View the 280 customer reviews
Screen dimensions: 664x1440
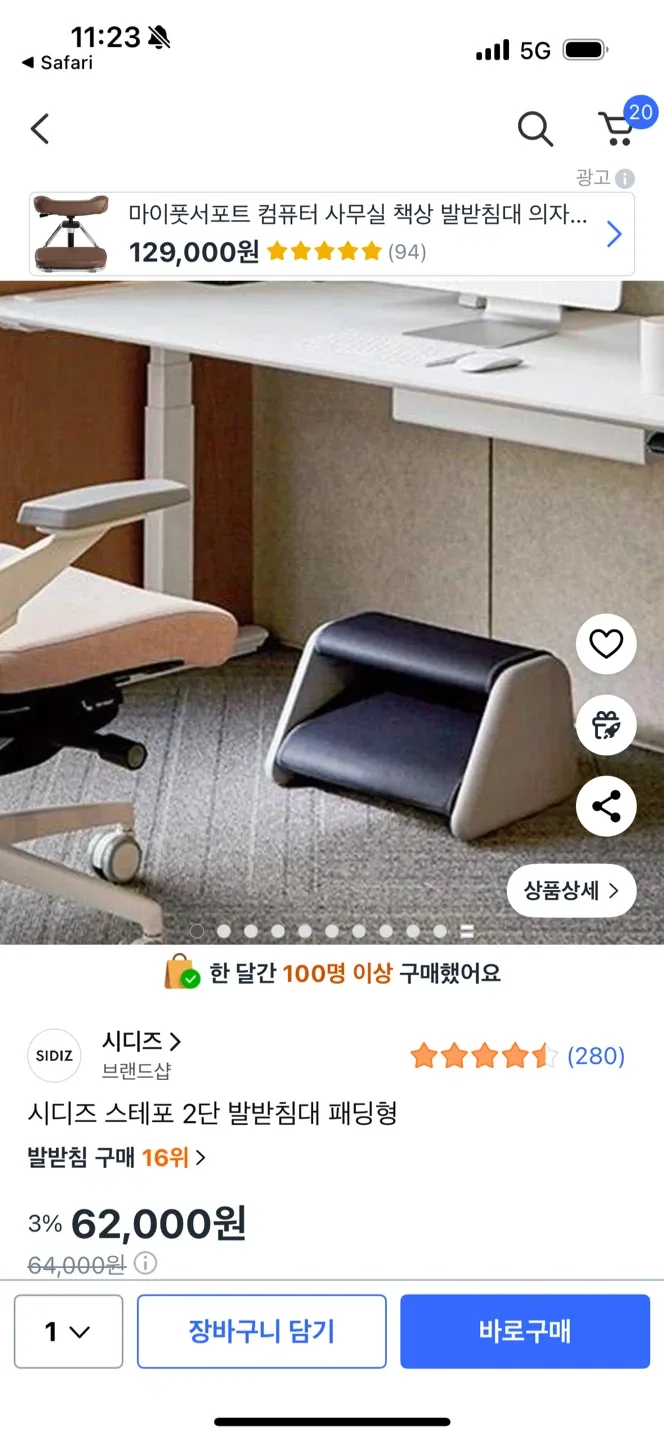pyautogui.click(x=595, y=1056)
